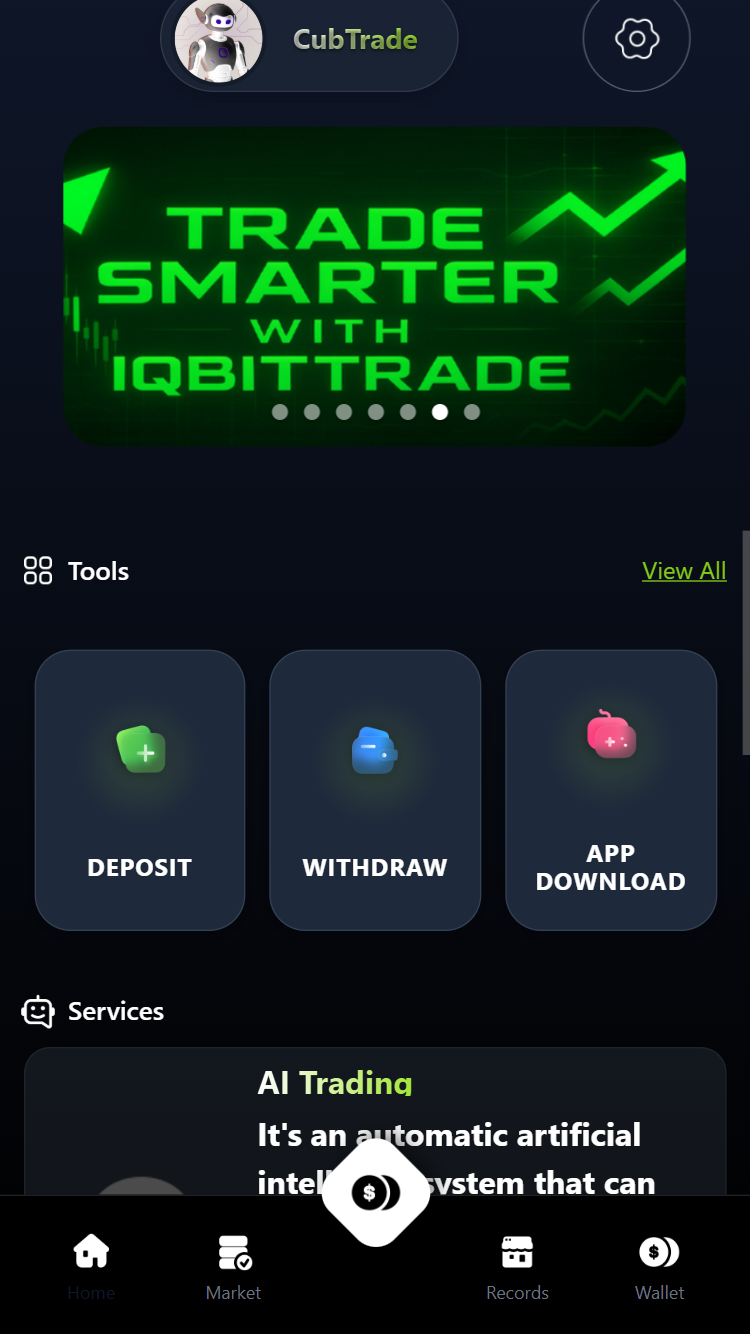The image size is (750, 1334).
Task: Open the Withdraw tool
Action: tap(375, 790)
